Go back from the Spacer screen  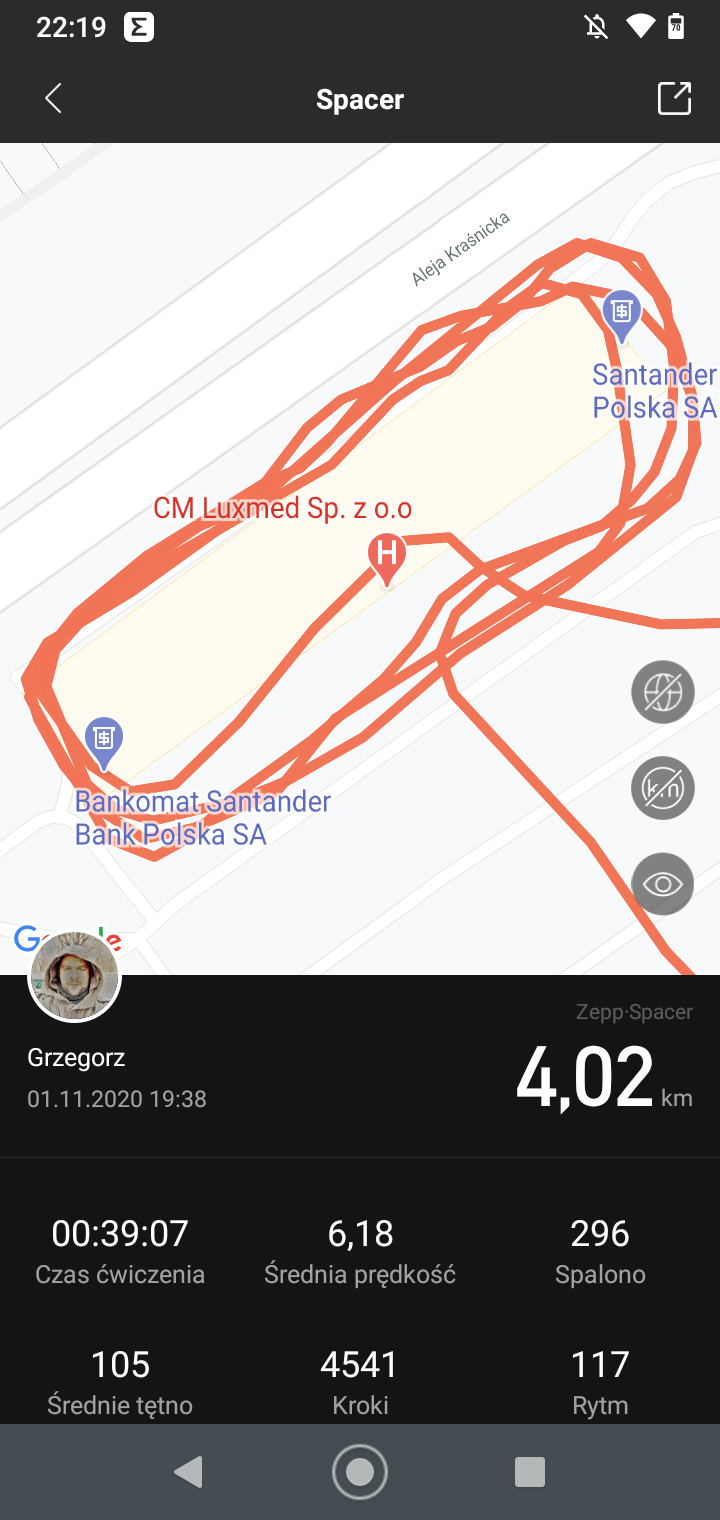(54, 99)
